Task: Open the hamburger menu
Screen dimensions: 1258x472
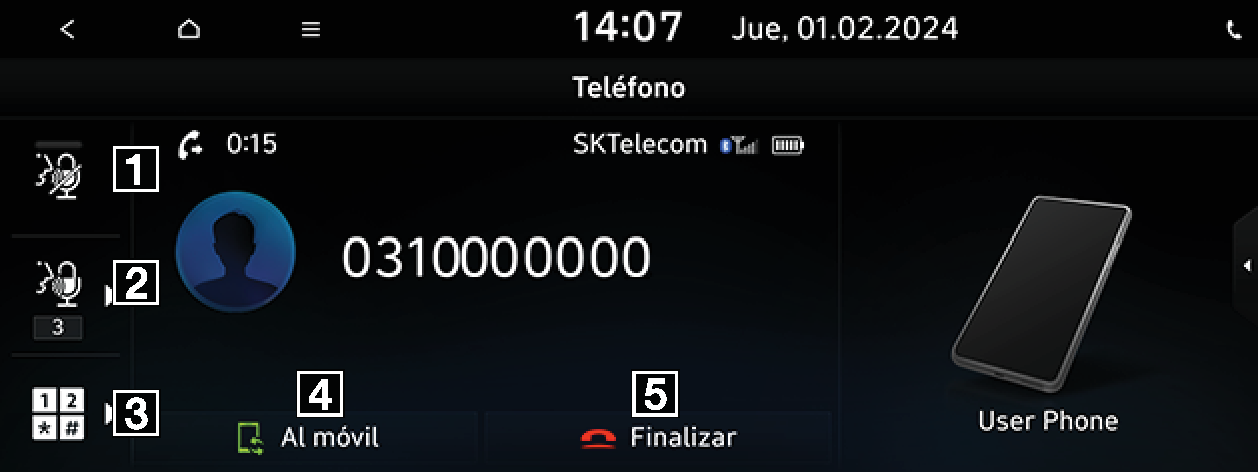Action: point(311,30)
